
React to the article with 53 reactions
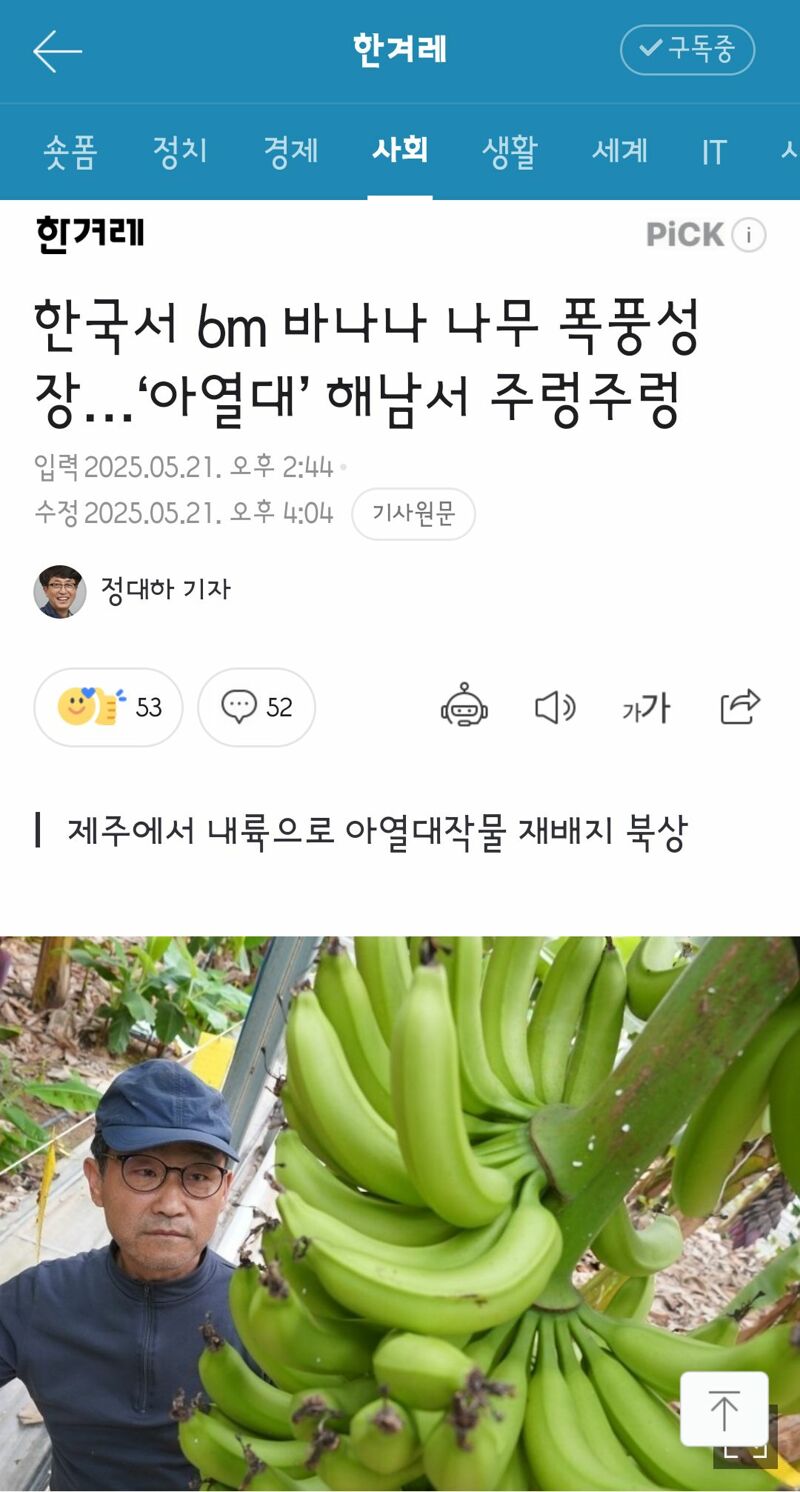click(x=108, y=707)
